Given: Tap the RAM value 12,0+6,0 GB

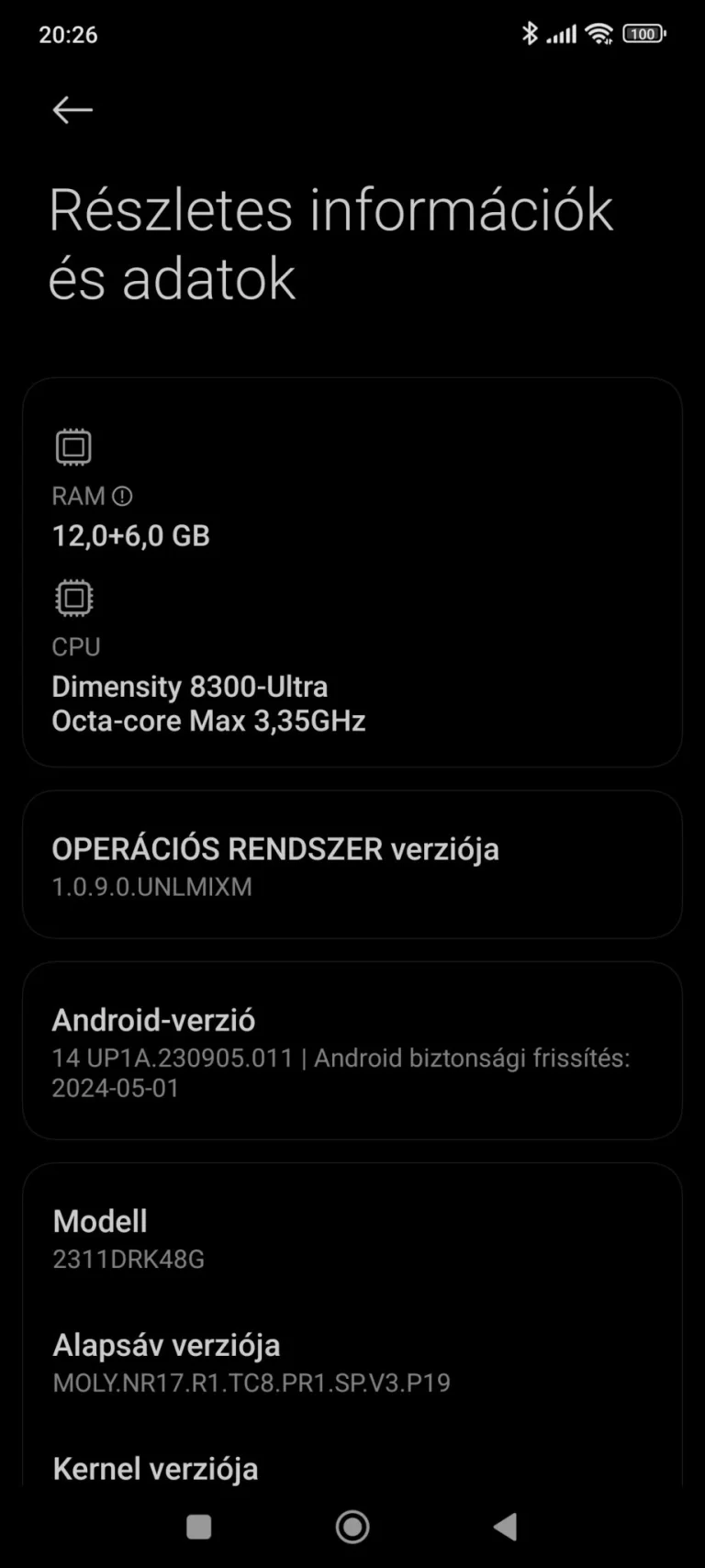Looking at the screenshot, I should pyautogui.click(x=130, y=536).
